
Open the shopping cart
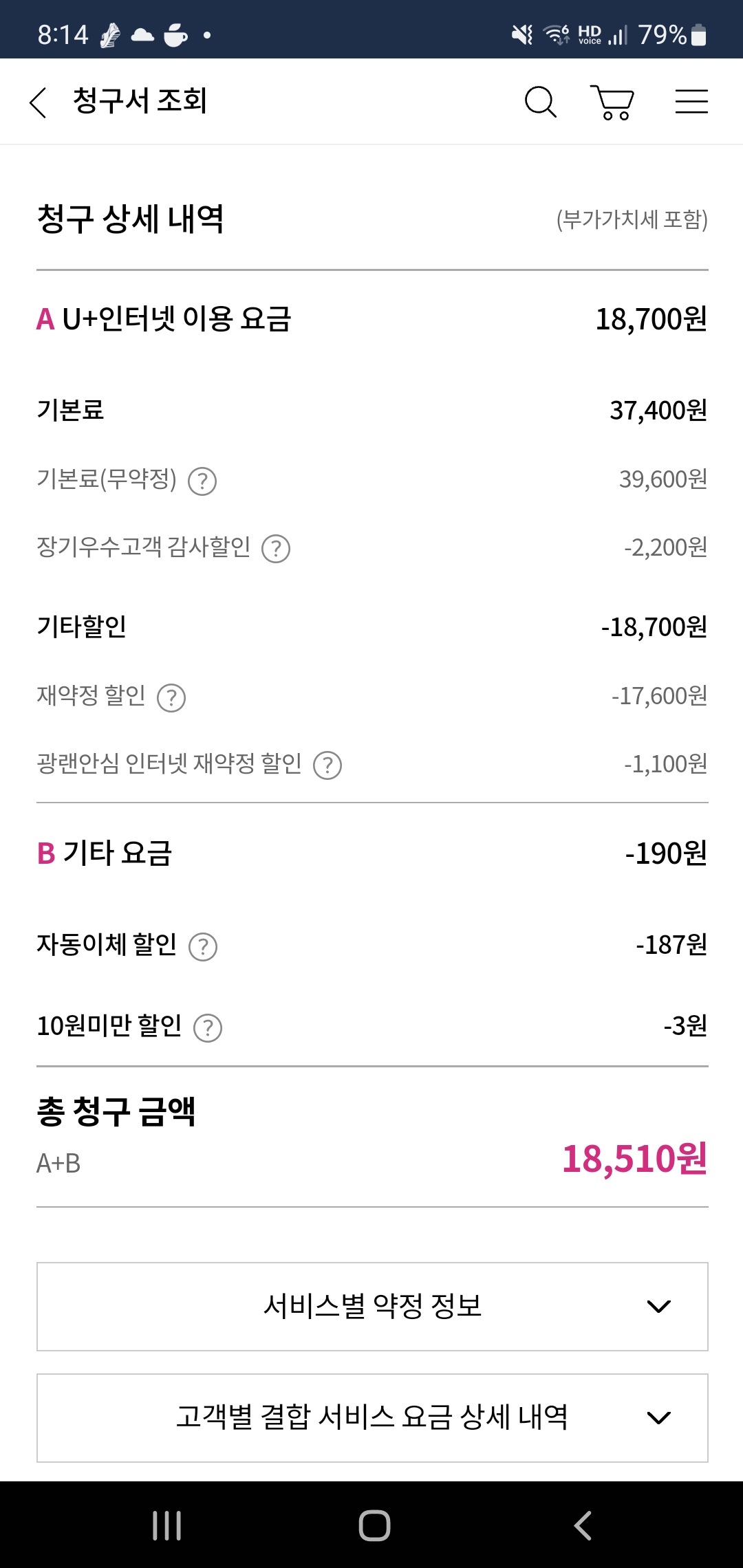coord(612,102)
